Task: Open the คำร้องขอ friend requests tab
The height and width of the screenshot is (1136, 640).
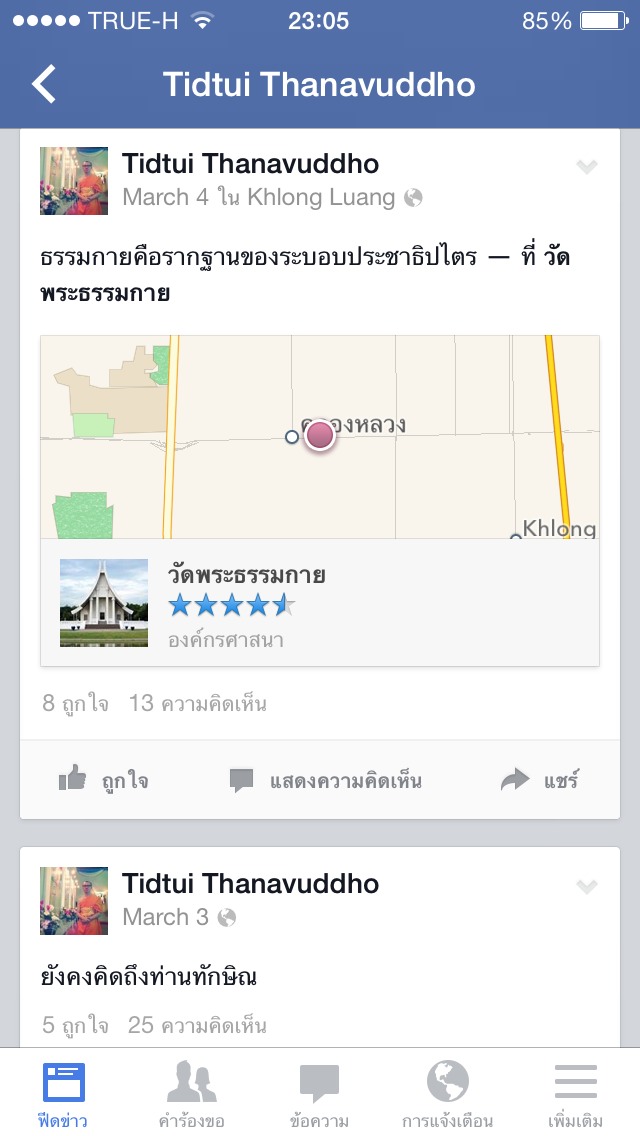Action: (192, 1094)
